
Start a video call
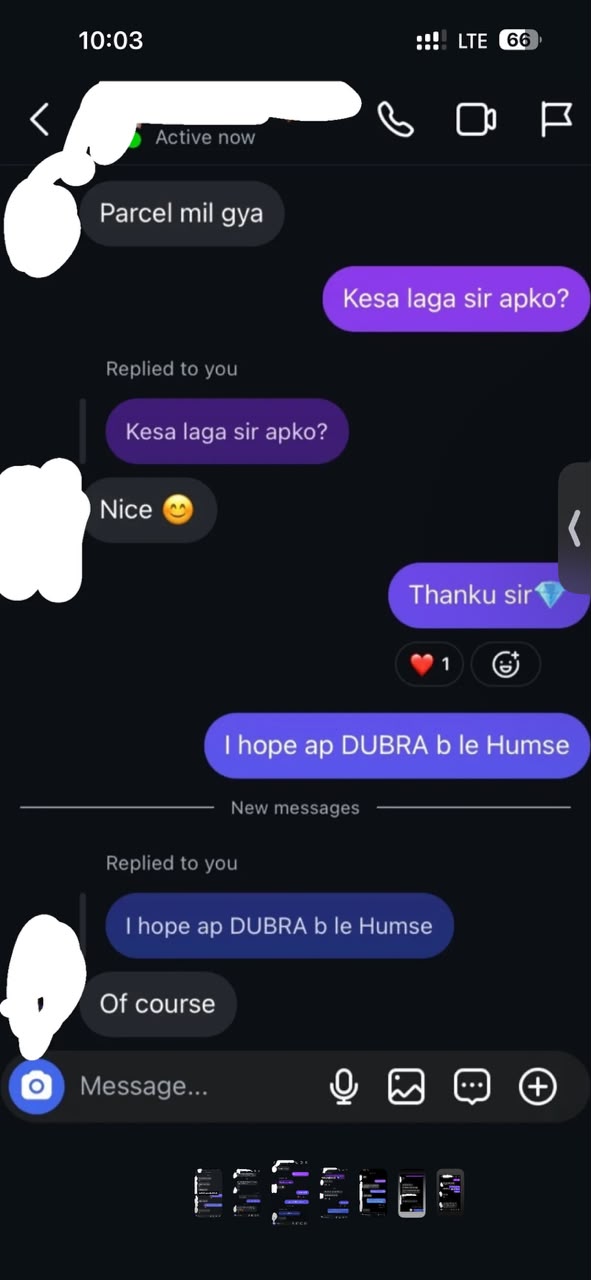point(476,120)
